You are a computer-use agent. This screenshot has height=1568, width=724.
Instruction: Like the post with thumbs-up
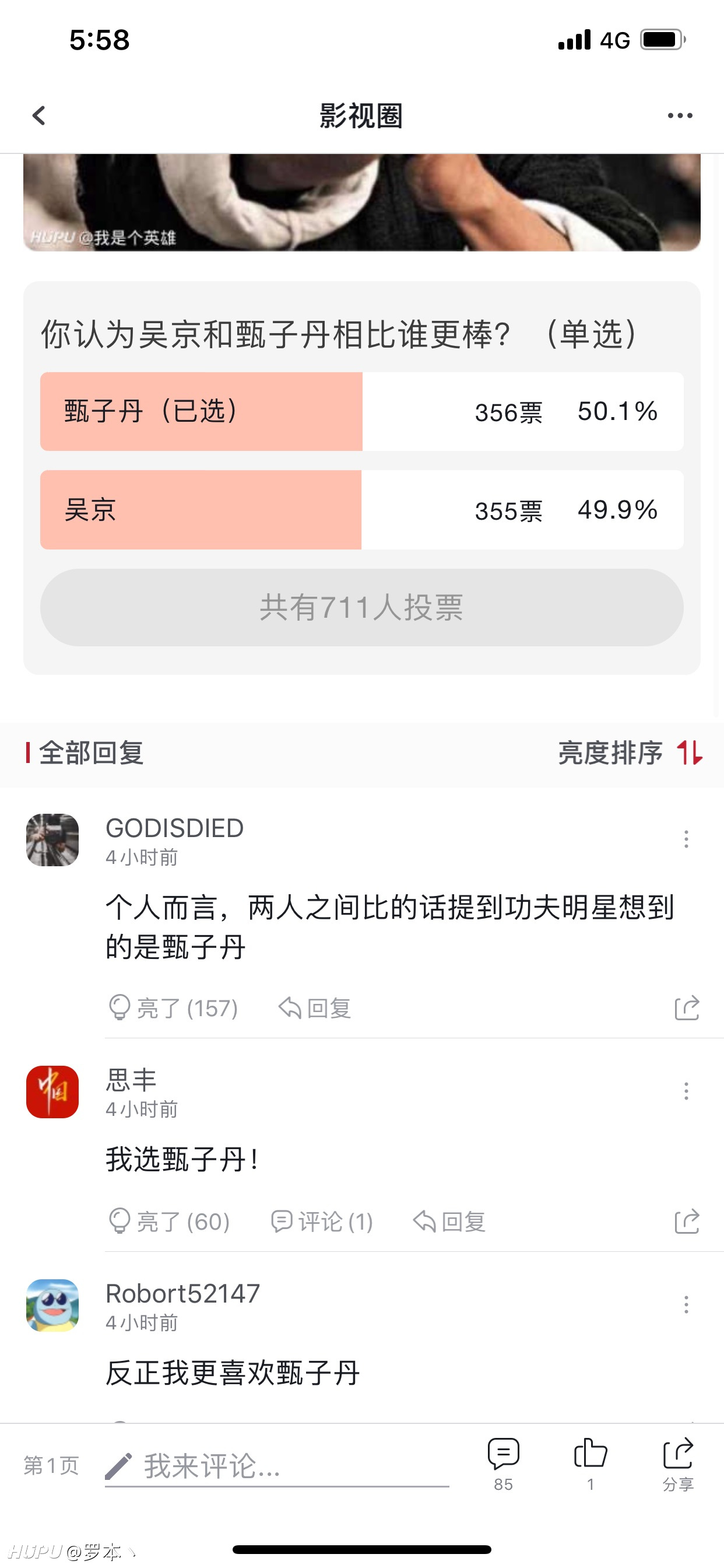(x=591, y=1464)
